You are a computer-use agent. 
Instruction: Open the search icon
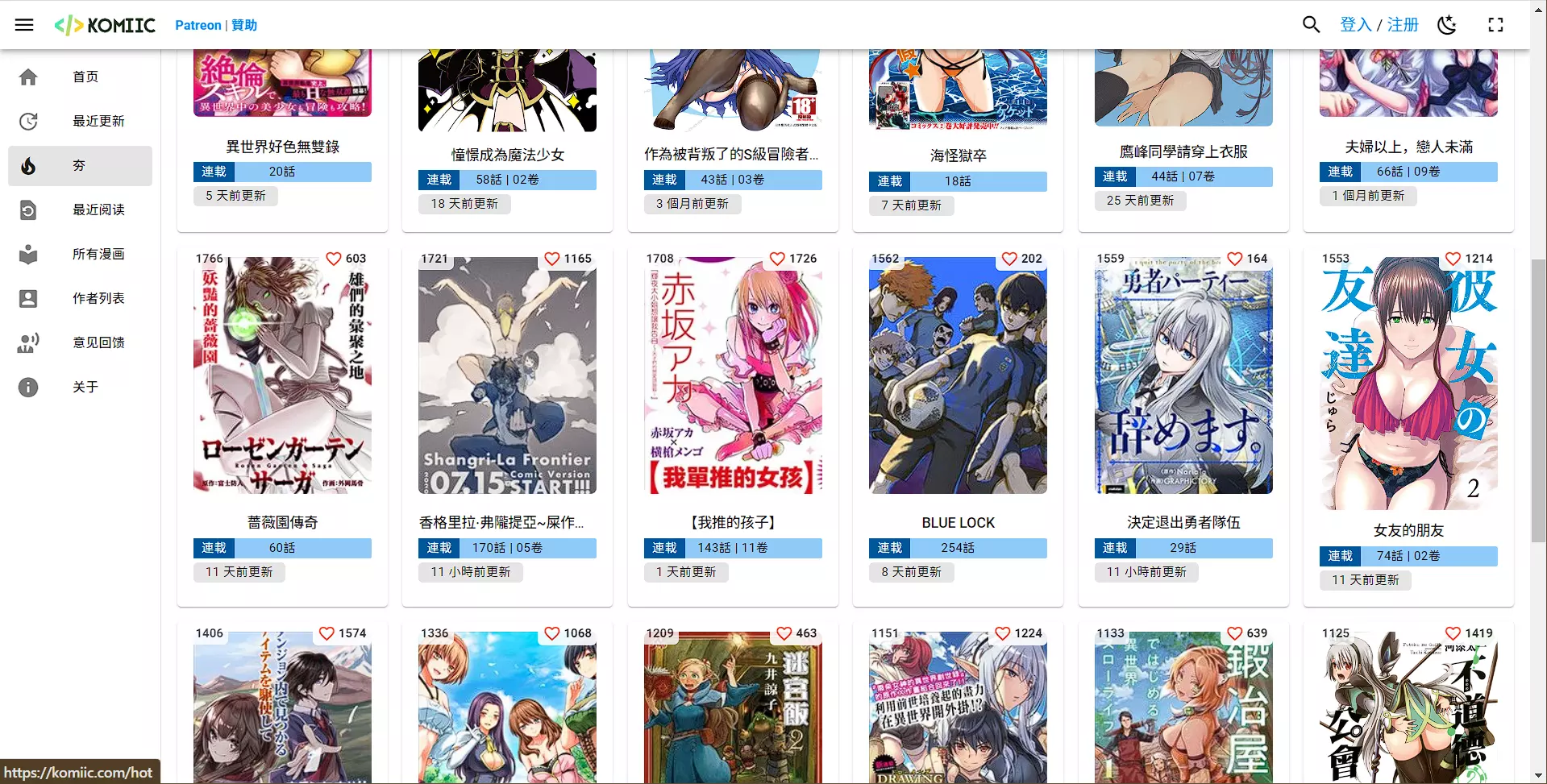click(1311, 25)
